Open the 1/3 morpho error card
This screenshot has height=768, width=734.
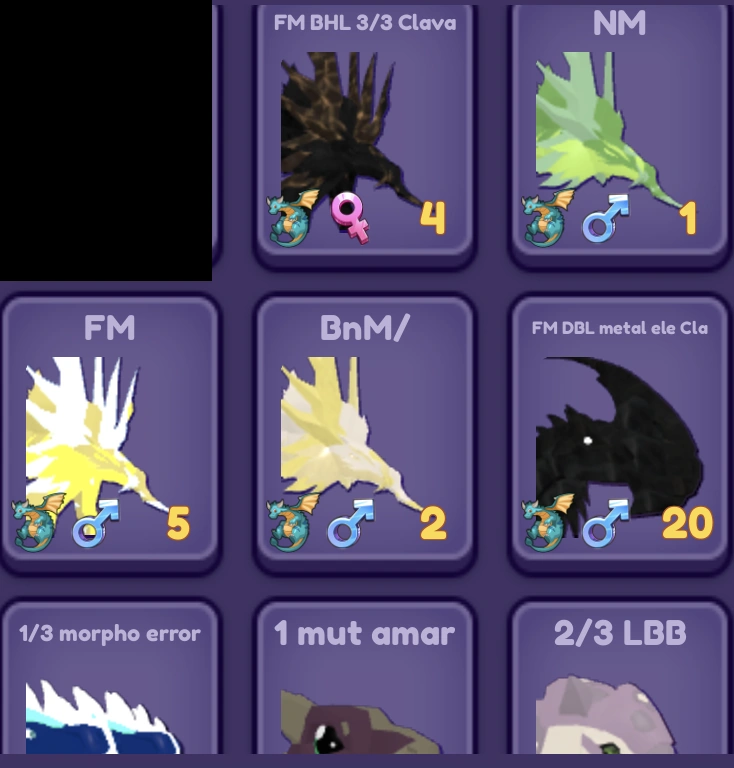click(109, 690)
